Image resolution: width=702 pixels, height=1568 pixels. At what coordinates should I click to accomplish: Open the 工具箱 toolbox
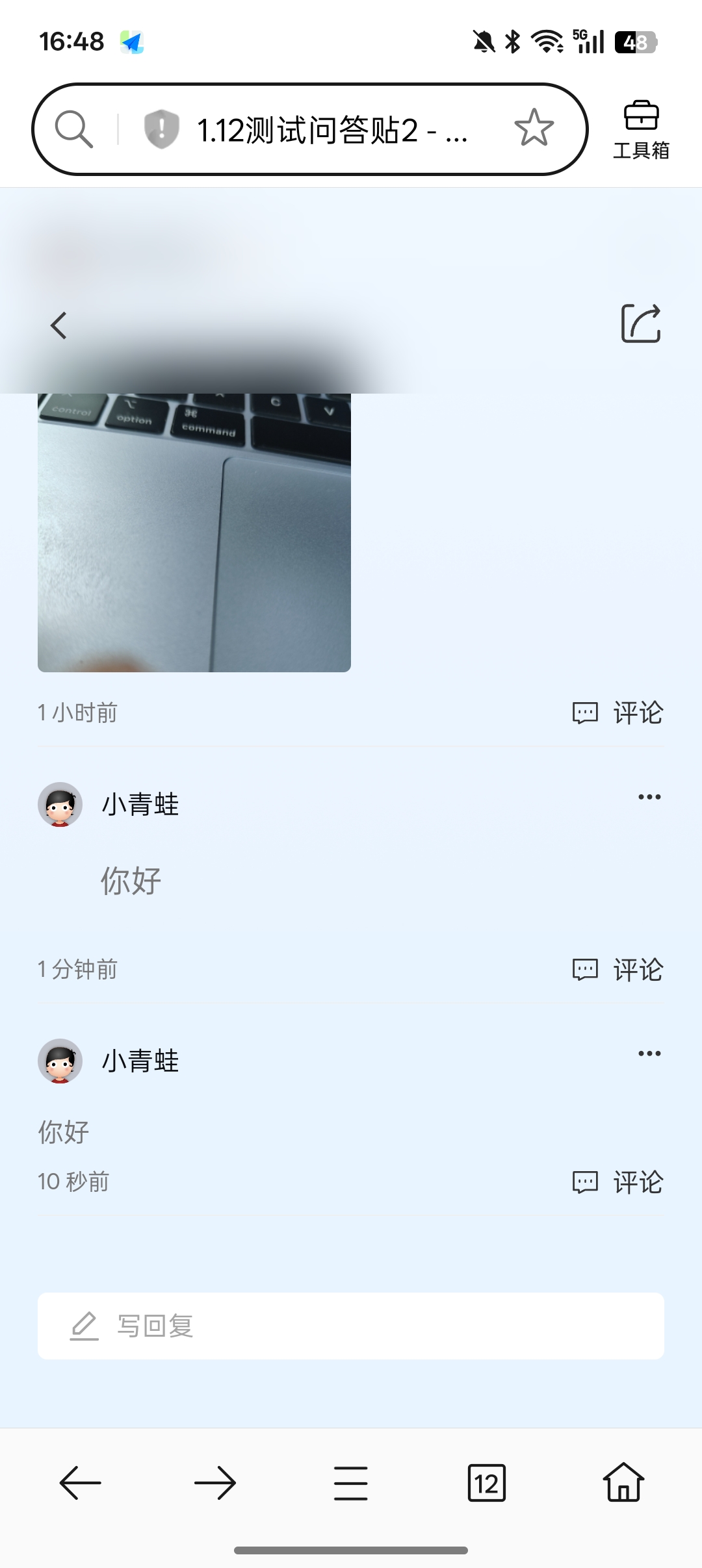pyautogui.click(x=641, y=130)
